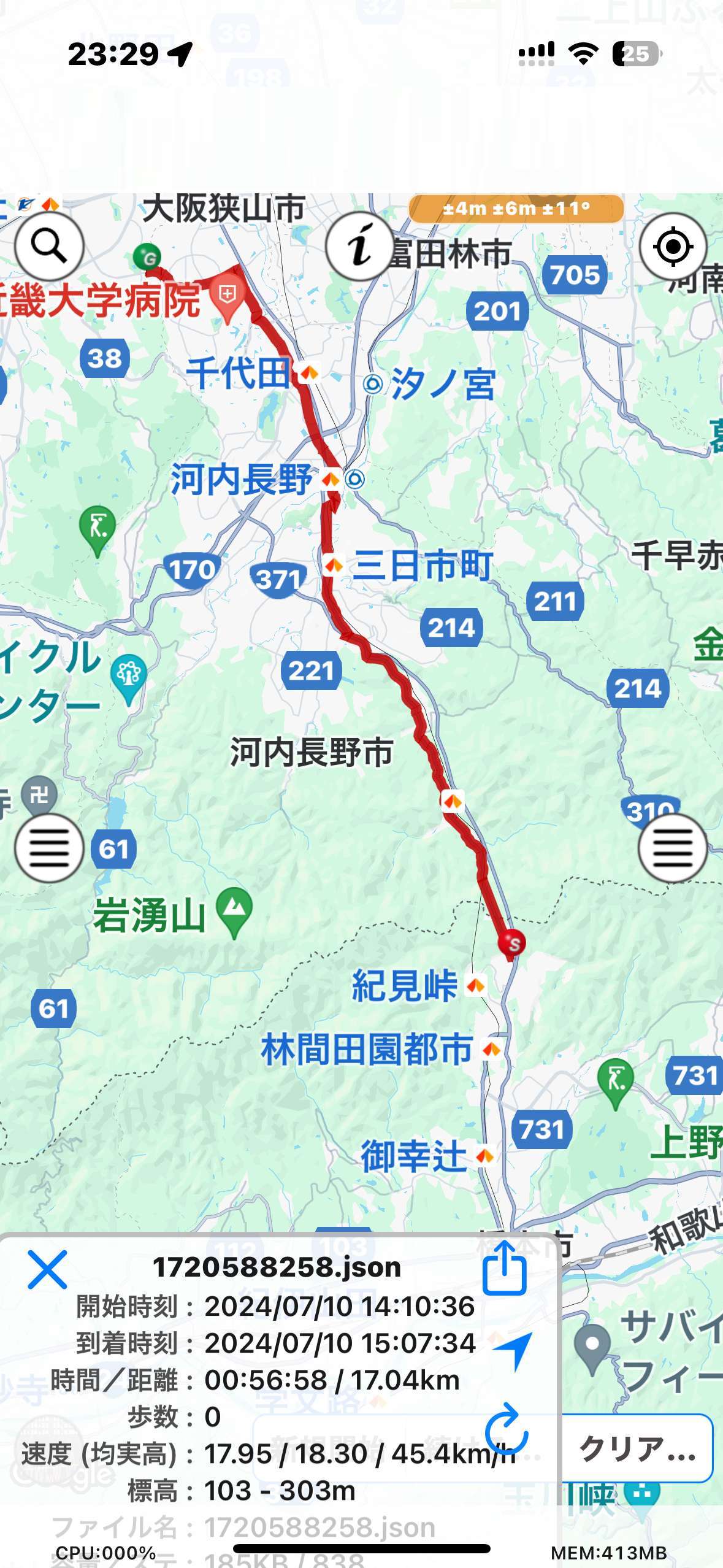The width and height of the screenshot is (723, 1568).
Task: Open the right hamburger menu
Action: (x=673, y=848)
